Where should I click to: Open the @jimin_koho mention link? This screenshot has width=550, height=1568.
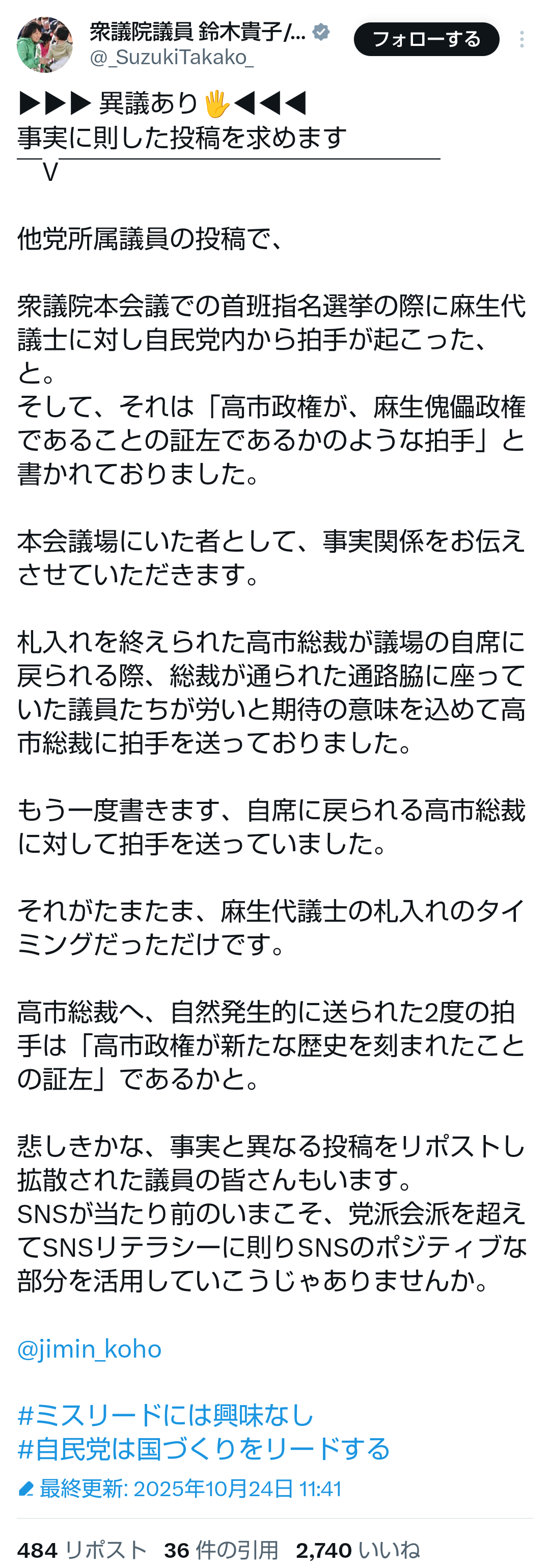coord(90,1349)
